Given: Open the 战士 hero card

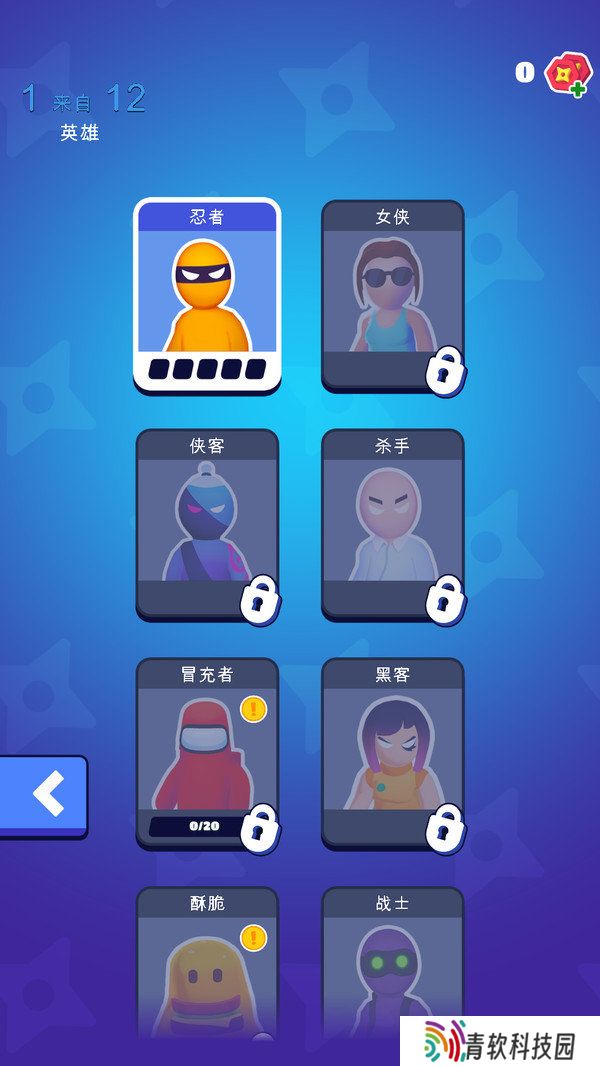Looking at the screenshot, I should (392, 965).
